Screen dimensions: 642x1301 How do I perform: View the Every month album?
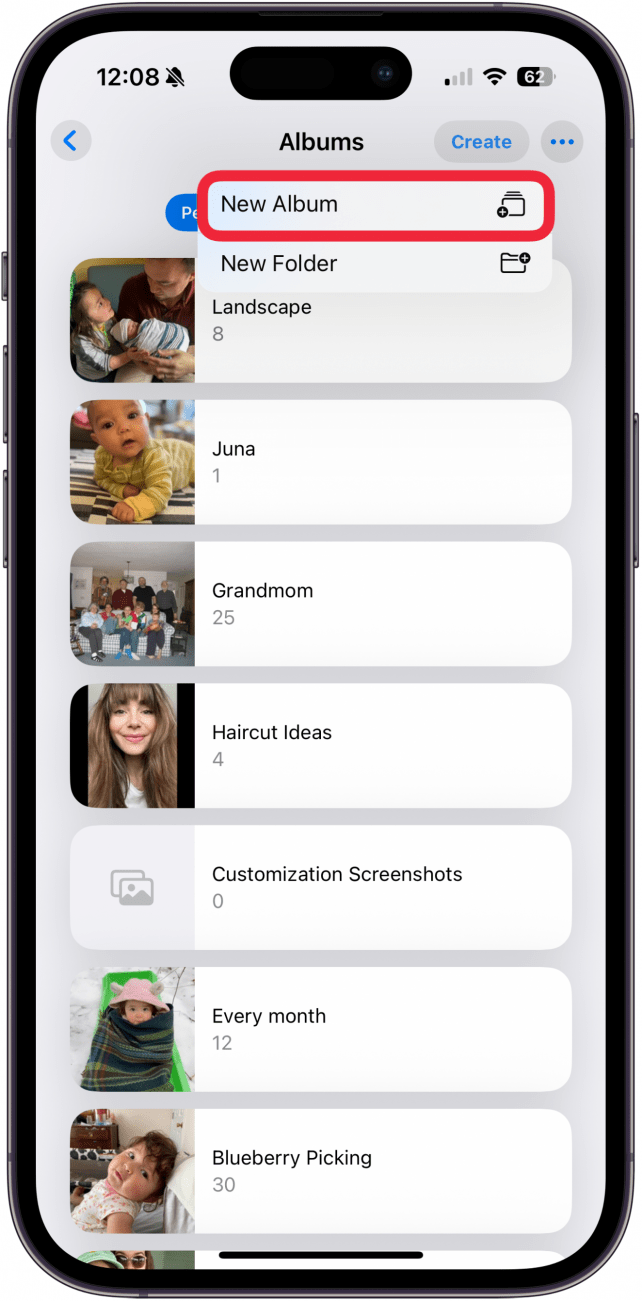pyautogui.click(x=320, y=1029)
